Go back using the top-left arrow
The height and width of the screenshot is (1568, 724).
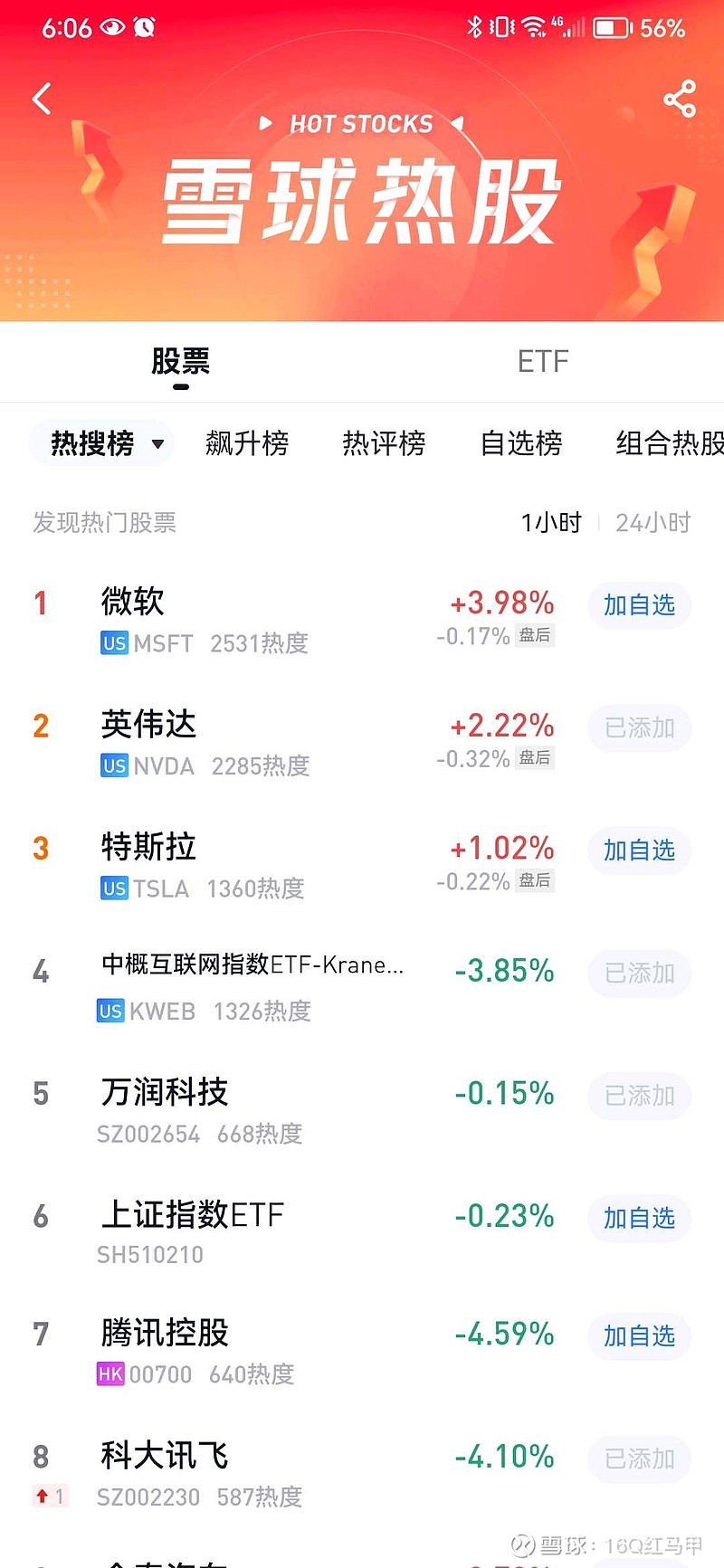(42, 99)
